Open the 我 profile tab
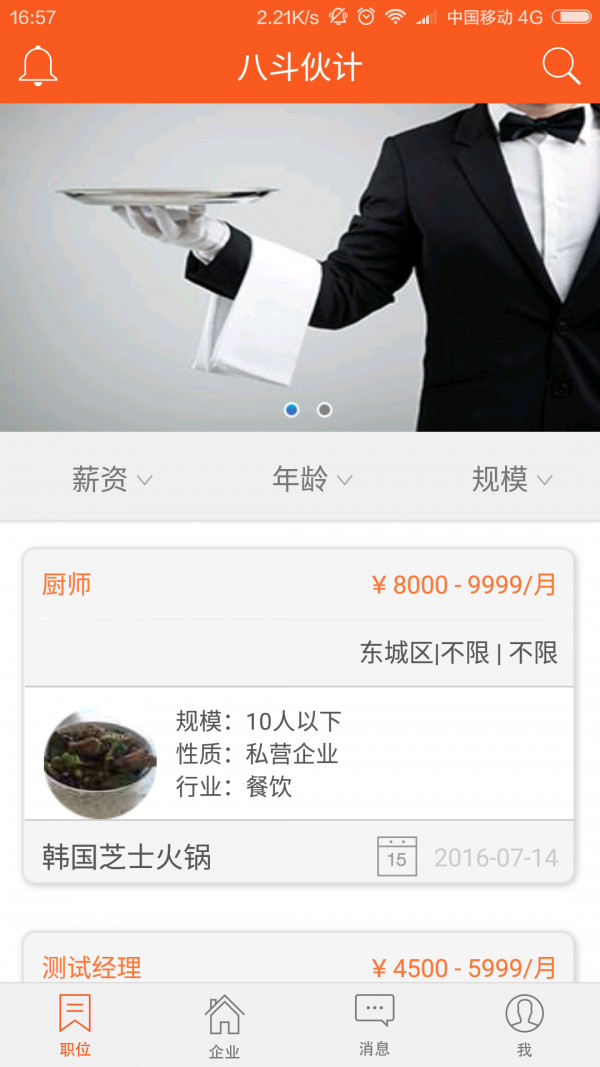The height and width of the screenshot is (1067, 600). pos(524,1025)
